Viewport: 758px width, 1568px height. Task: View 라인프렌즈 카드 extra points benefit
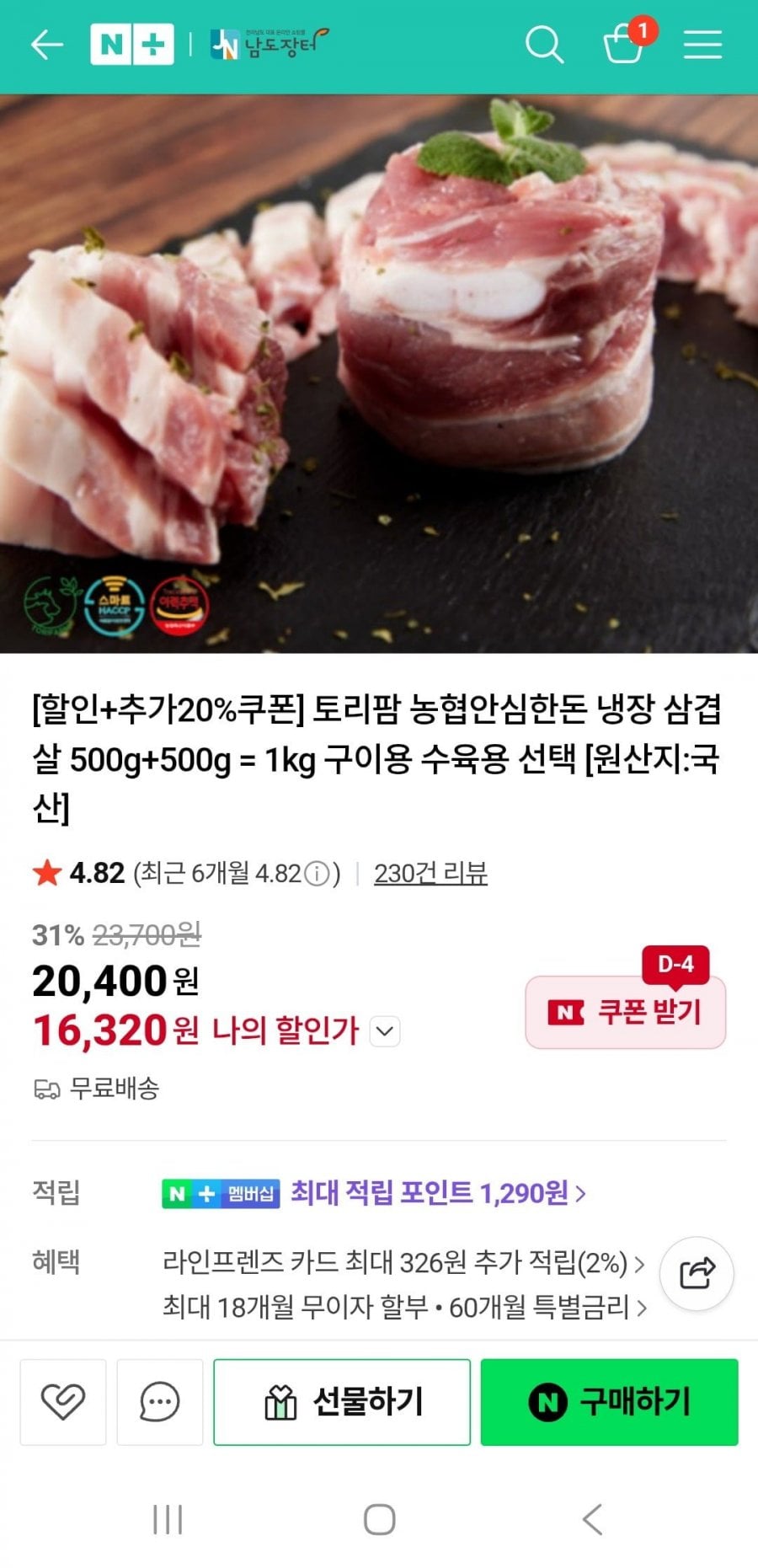(403, 1263)
